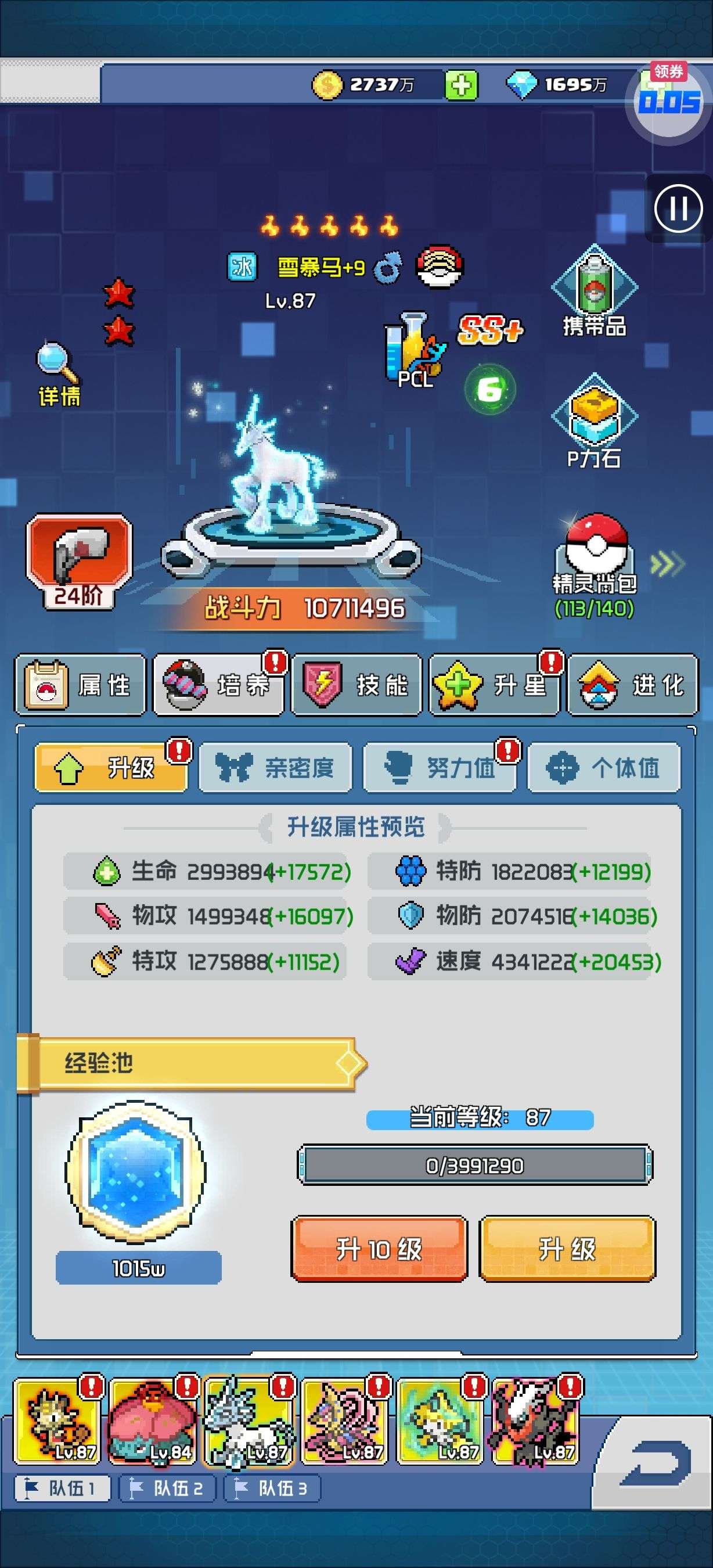Viewport: 713px width, 1568px height.
Task: Open the 24阶 rank badge
Action: pos(78,560)
